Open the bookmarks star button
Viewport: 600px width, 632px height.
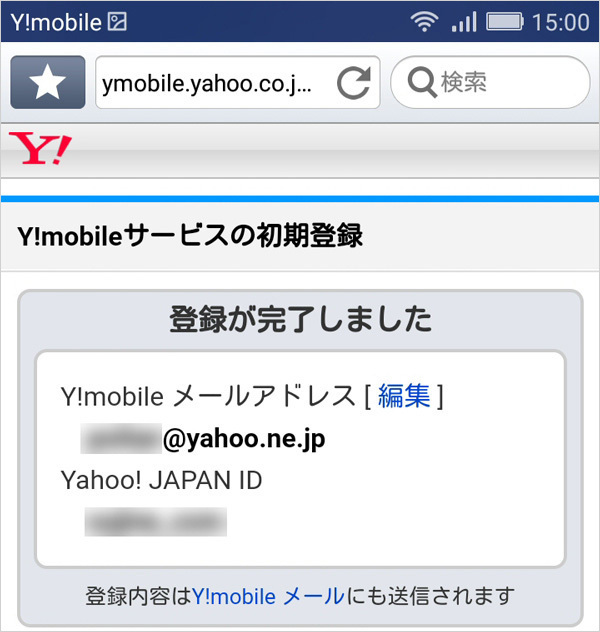tap(48, 83)
